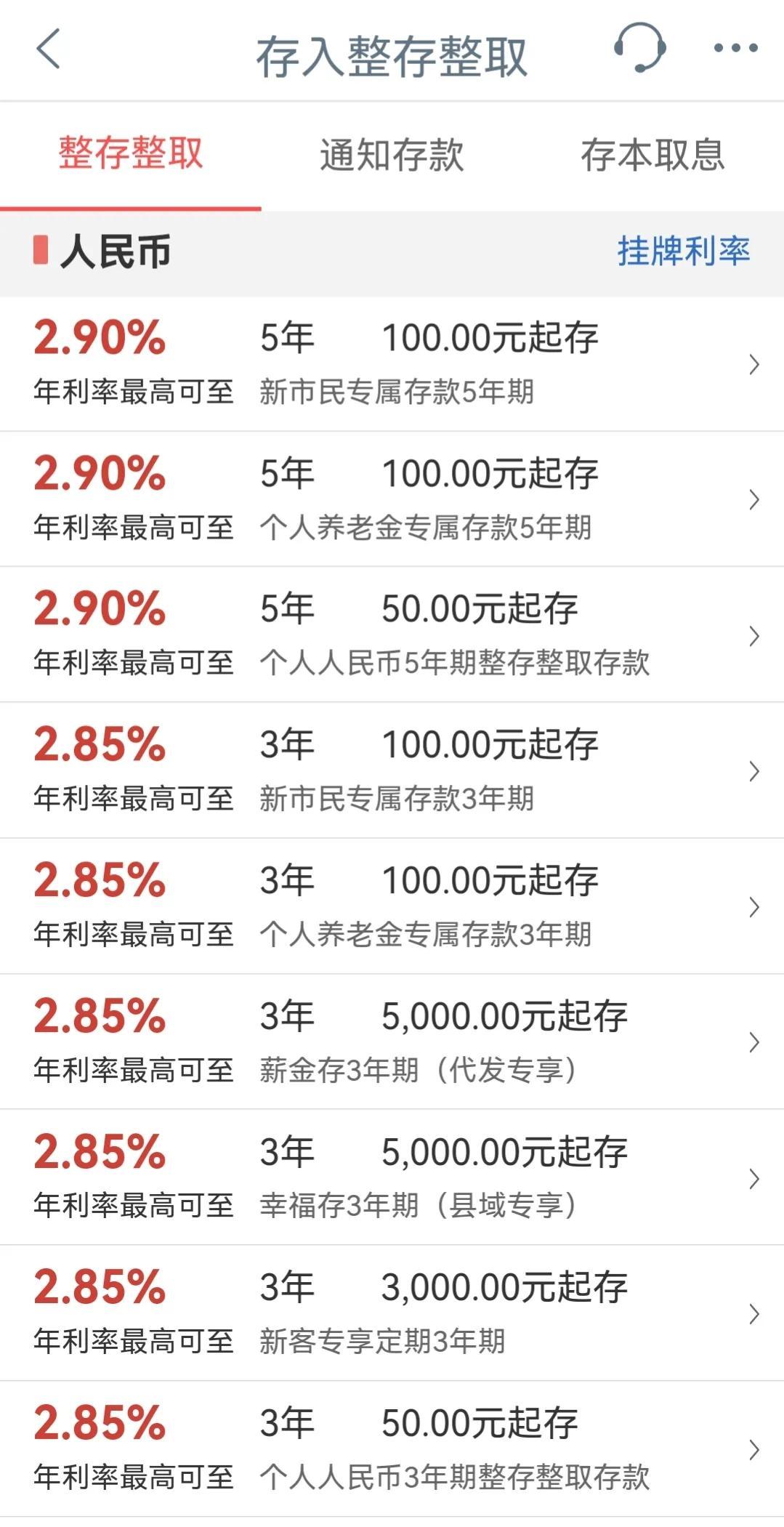Open customer service headset icon

pos(639,48)
